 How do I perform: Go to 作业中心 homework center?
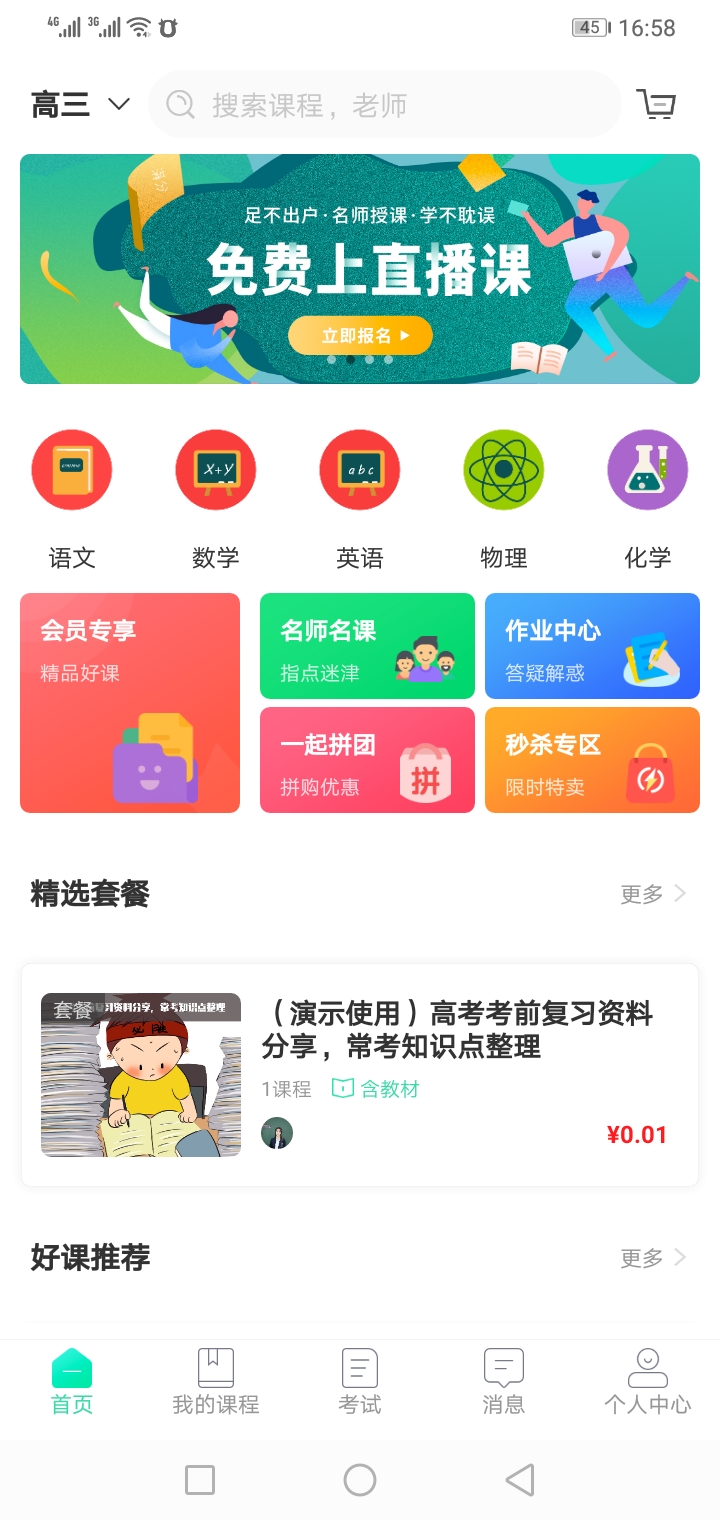point(592,646)
